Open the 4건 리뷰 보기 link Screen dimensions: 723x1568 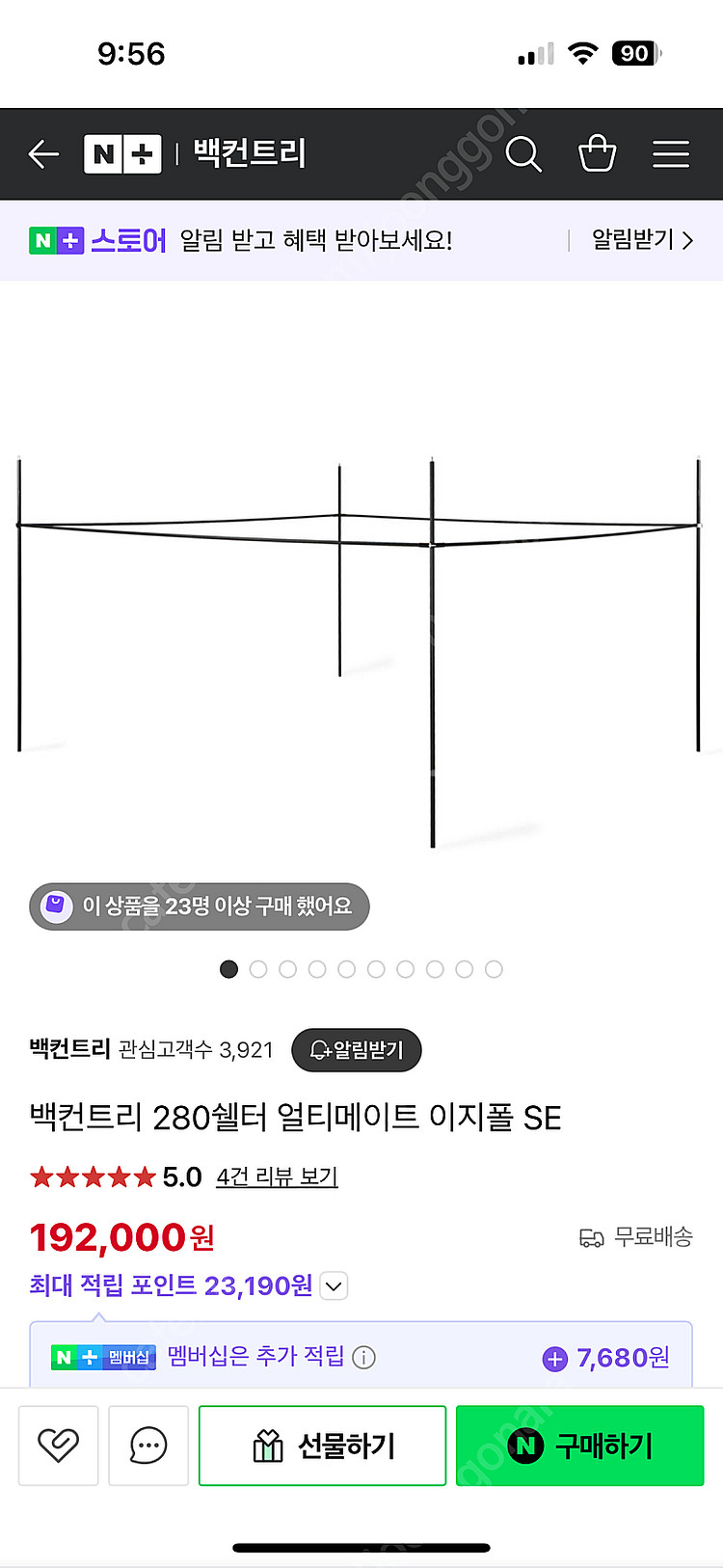point(277,1177)
